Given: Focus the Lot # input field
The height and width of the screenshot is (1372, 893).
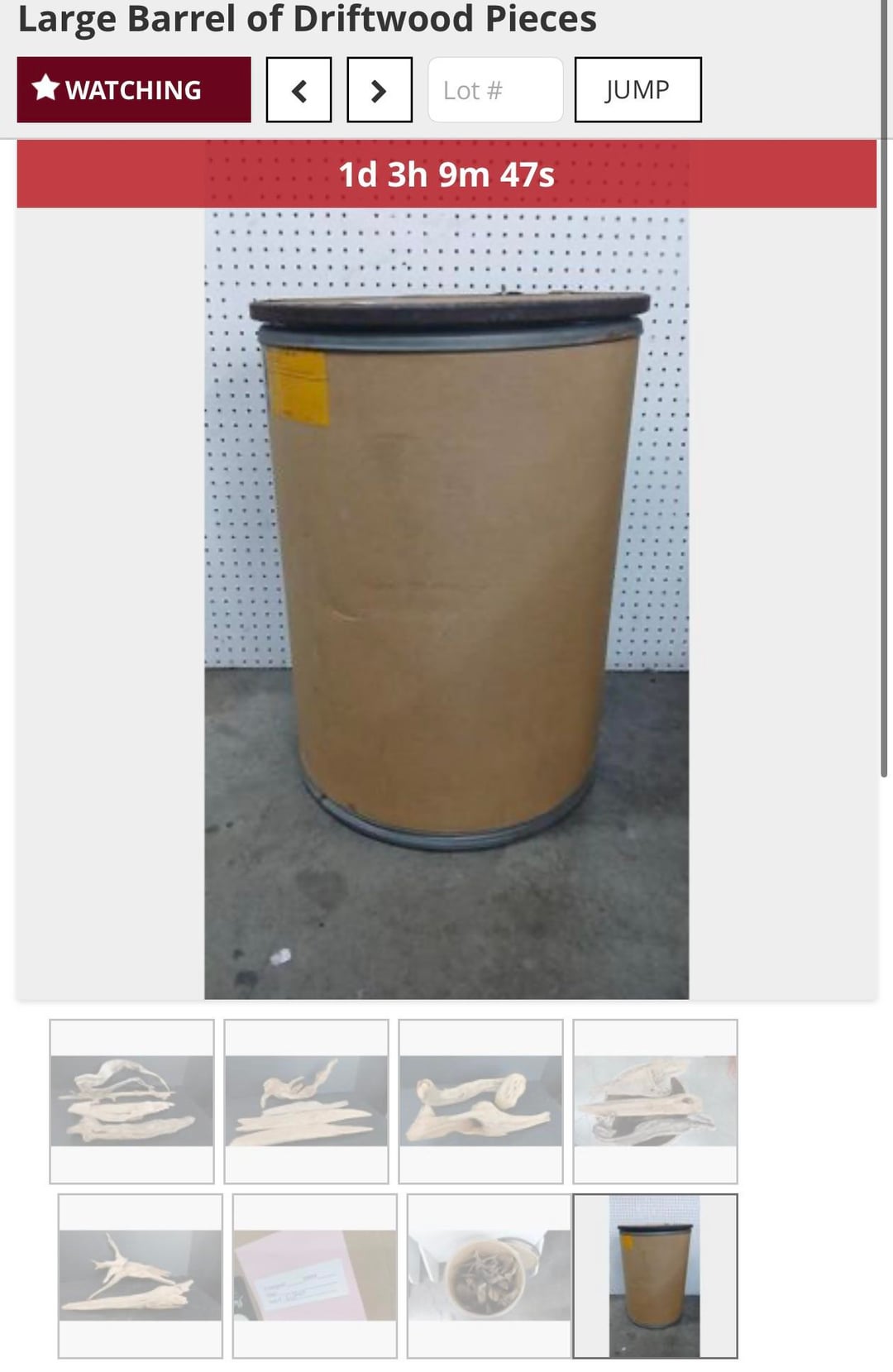Looking at the screenshot, I should (x=495, y=89).
